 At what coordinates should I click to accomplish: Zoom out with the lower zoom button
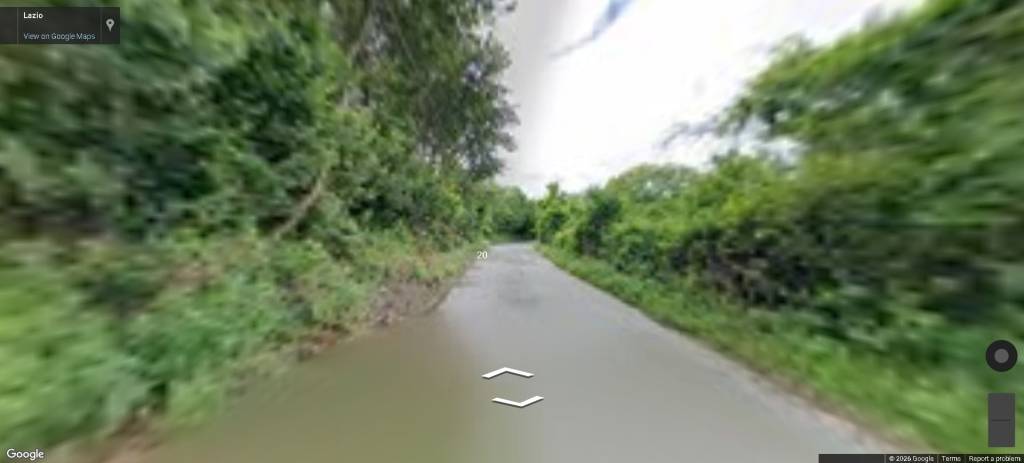point(1001,433)
